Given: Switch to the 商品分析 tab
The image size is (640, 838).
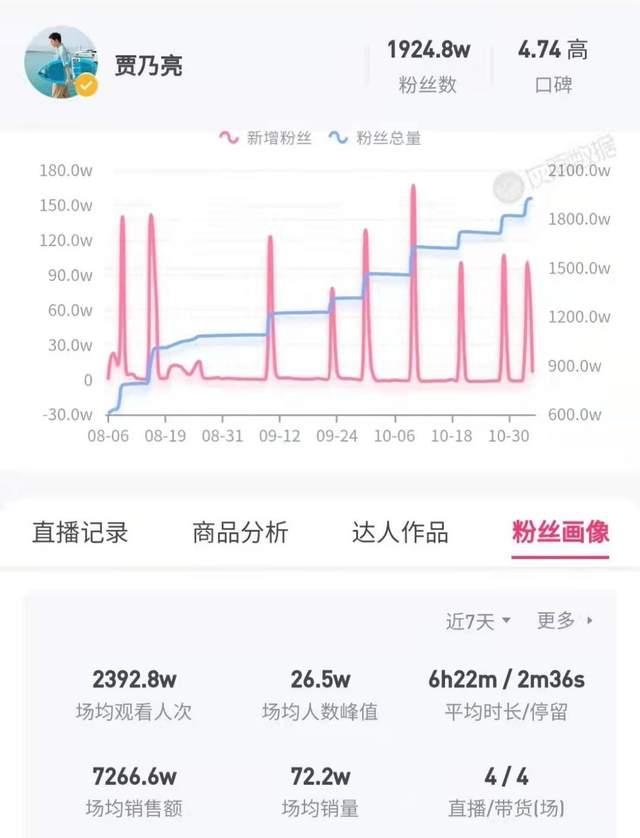Looking at the screenshot, I should point(240,532).
